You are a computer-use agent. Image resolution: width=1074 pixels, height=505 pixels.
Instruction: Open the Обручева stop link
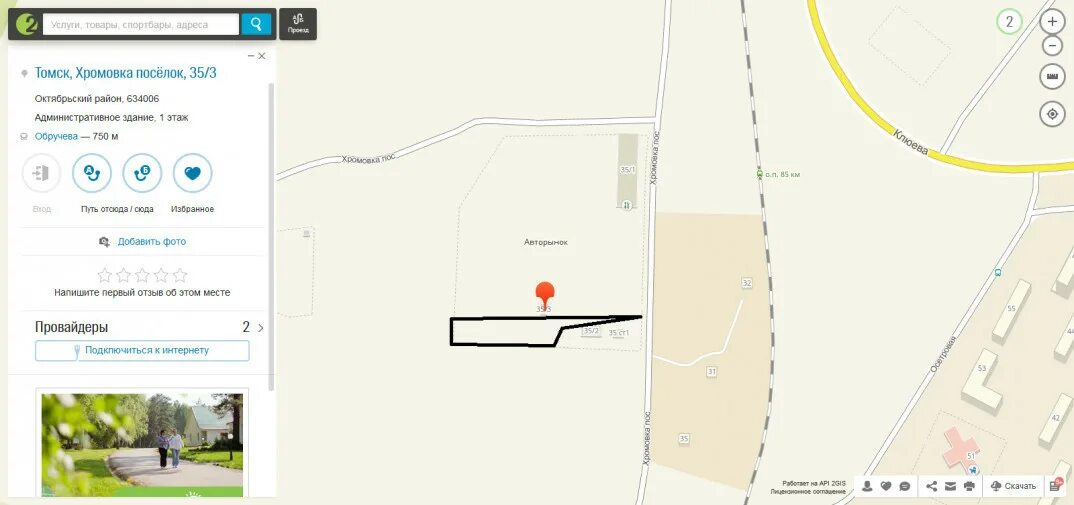(56, 136)
